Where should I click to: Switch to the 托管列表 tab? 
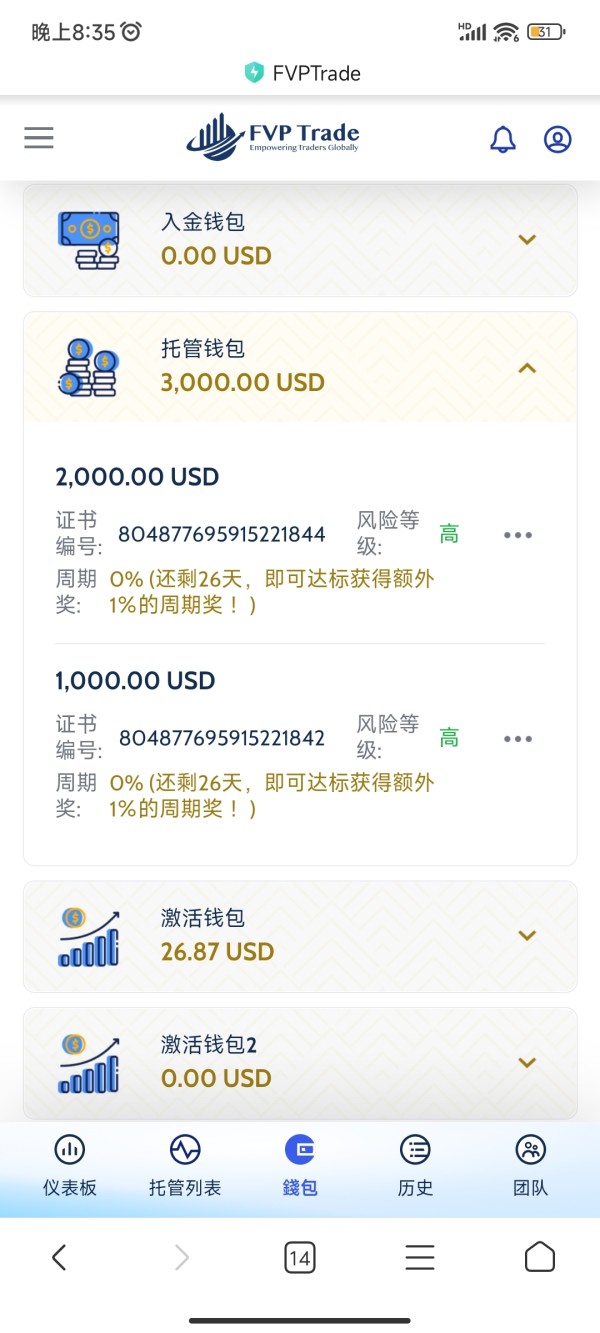point(185,1165)
